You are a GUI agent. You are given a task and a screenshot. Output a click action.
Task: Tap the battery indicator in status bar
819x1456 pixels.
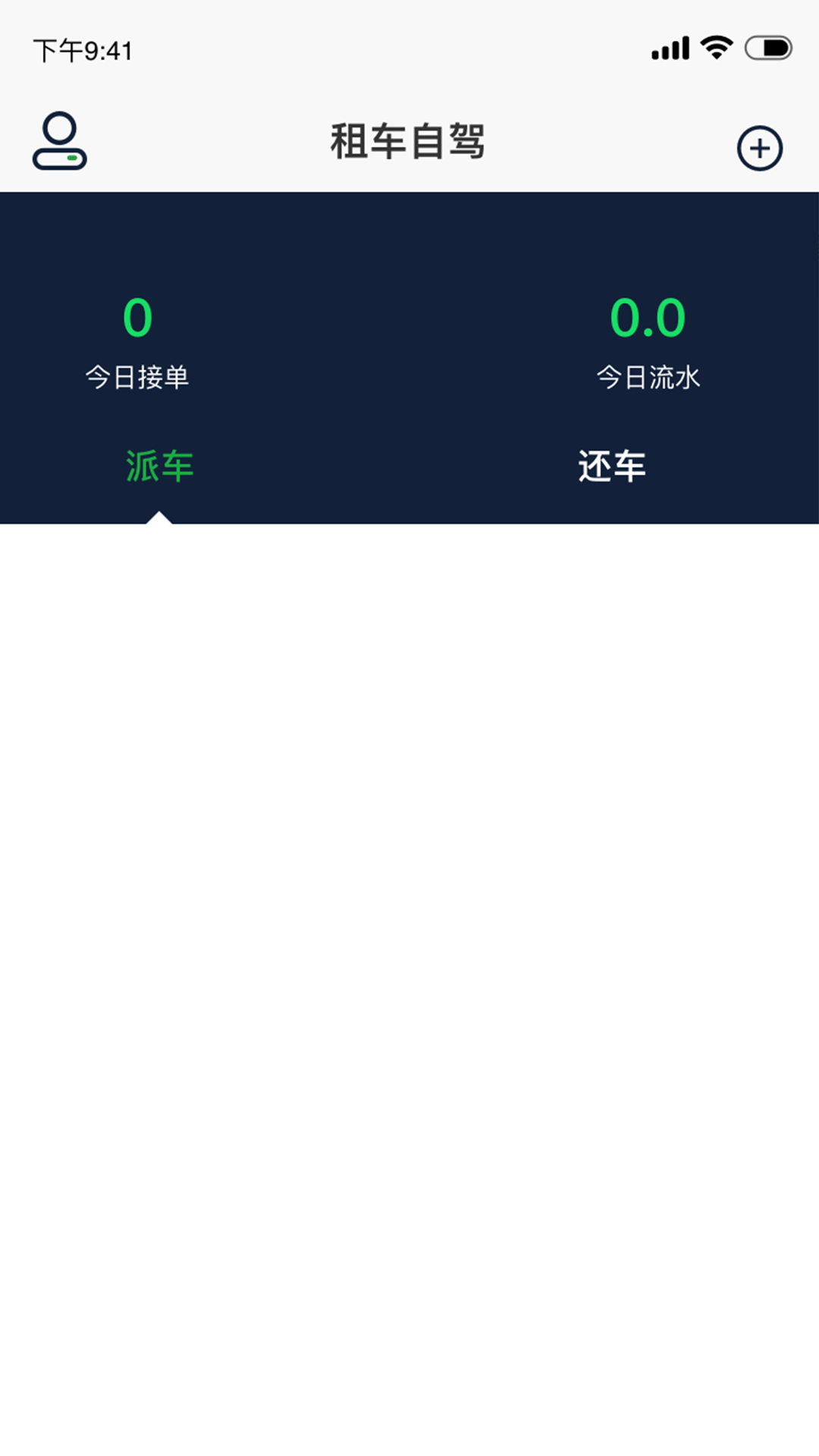(769, 49)
